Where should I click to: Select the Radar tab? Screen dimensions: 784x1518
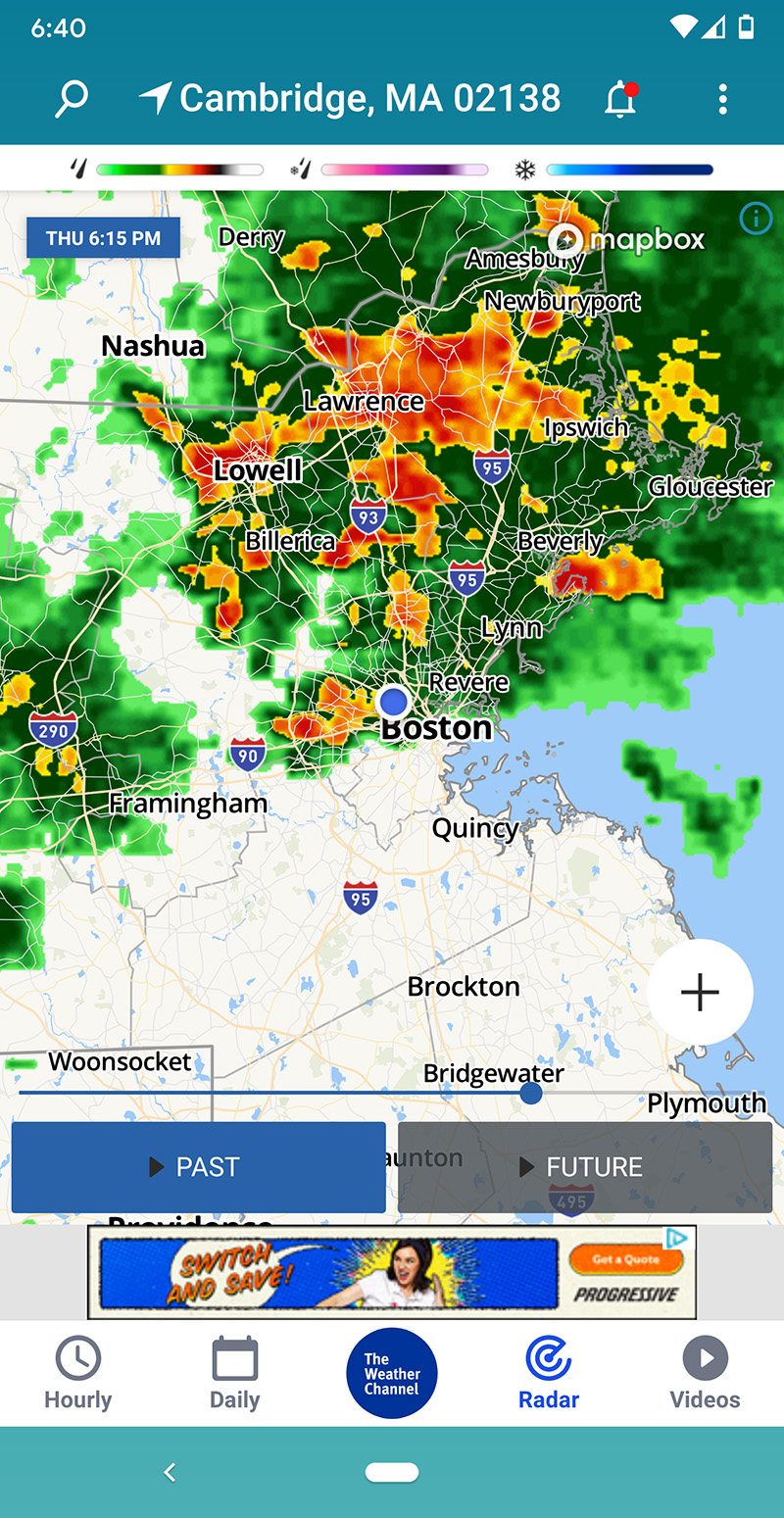click(549, 1373)
